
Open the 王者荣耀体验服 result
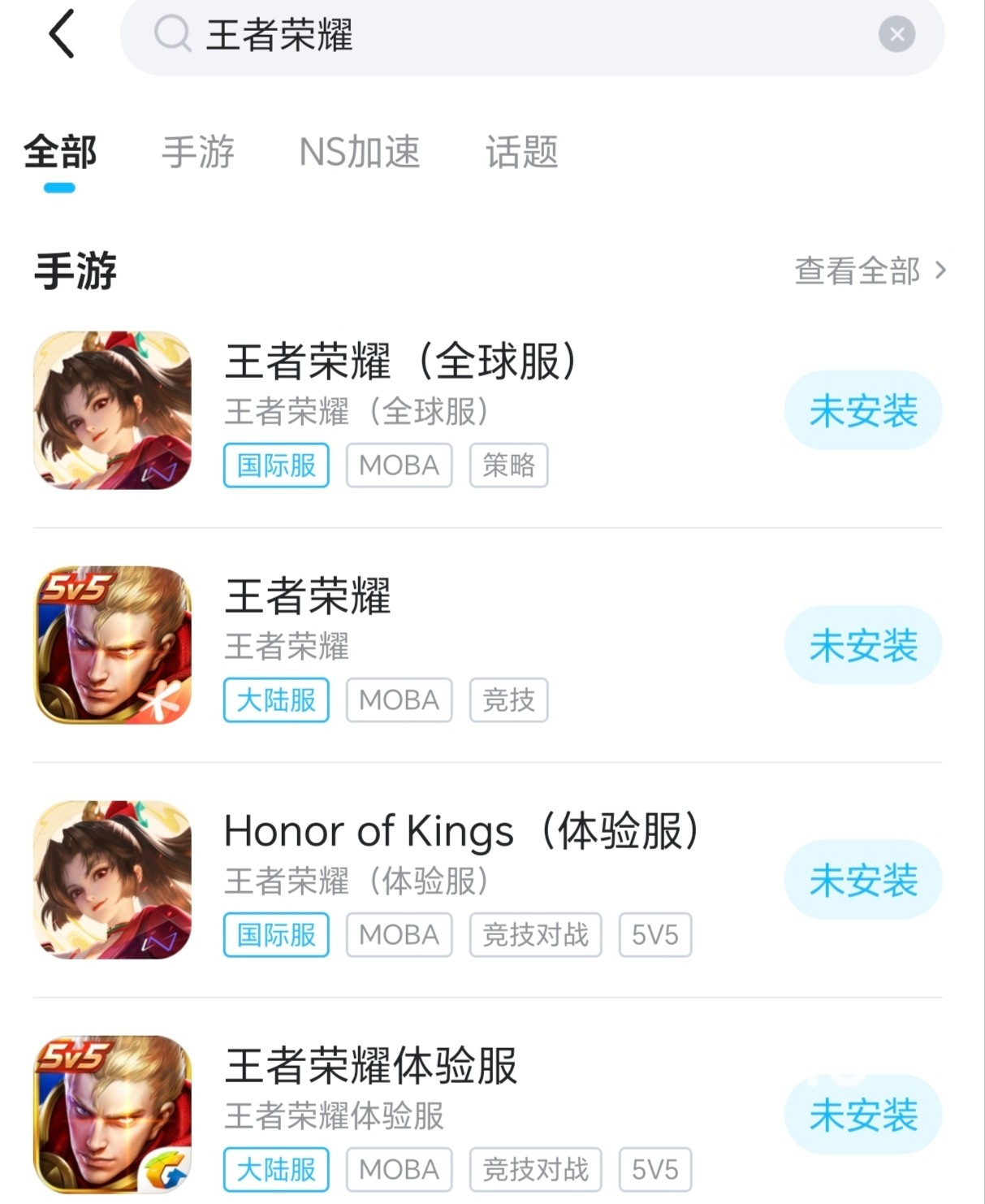point(370,1066)
